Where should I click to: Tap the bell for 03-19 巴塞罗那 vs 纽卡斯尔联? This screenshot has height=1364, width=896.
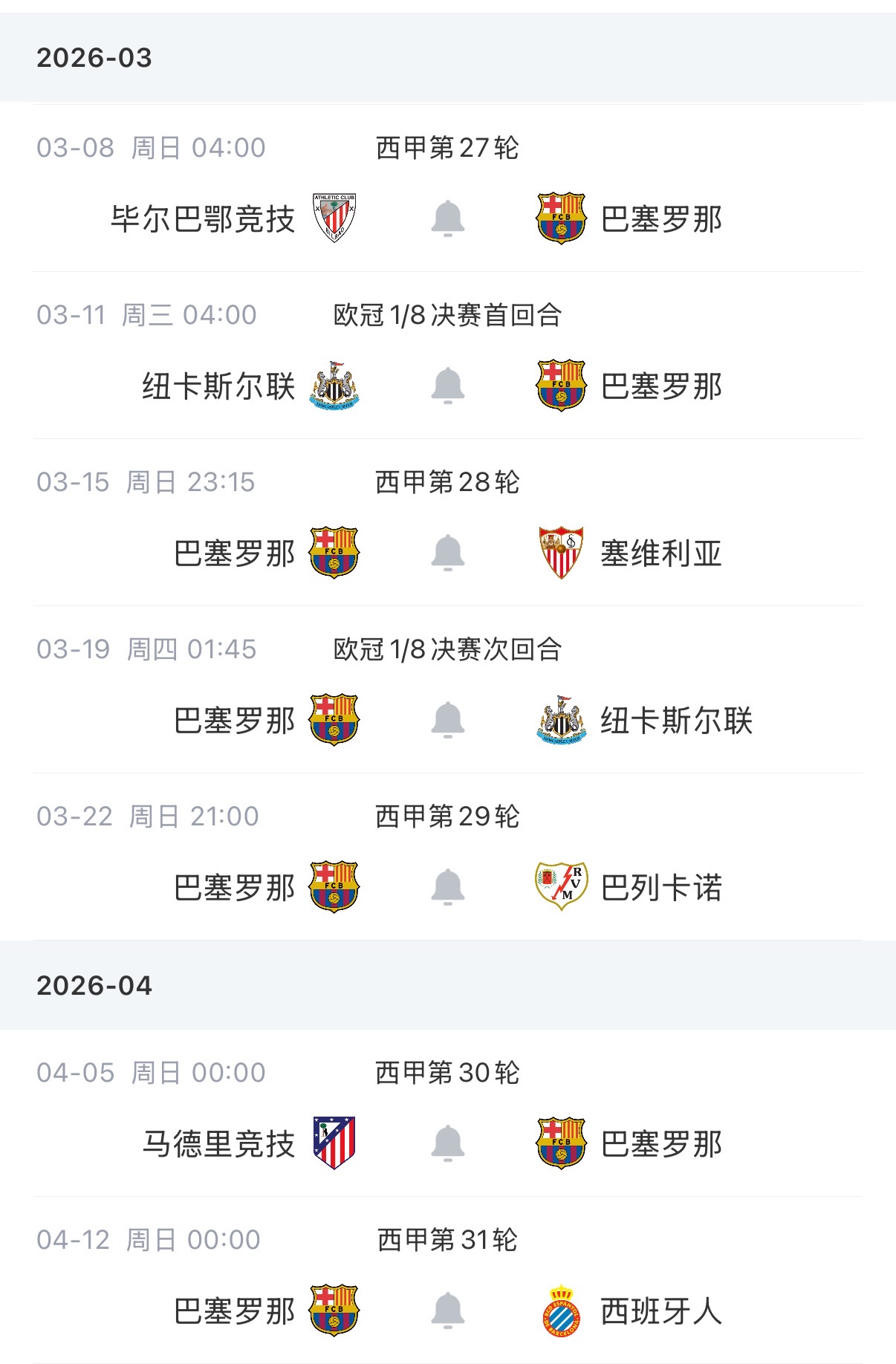[x=447, y=720]
